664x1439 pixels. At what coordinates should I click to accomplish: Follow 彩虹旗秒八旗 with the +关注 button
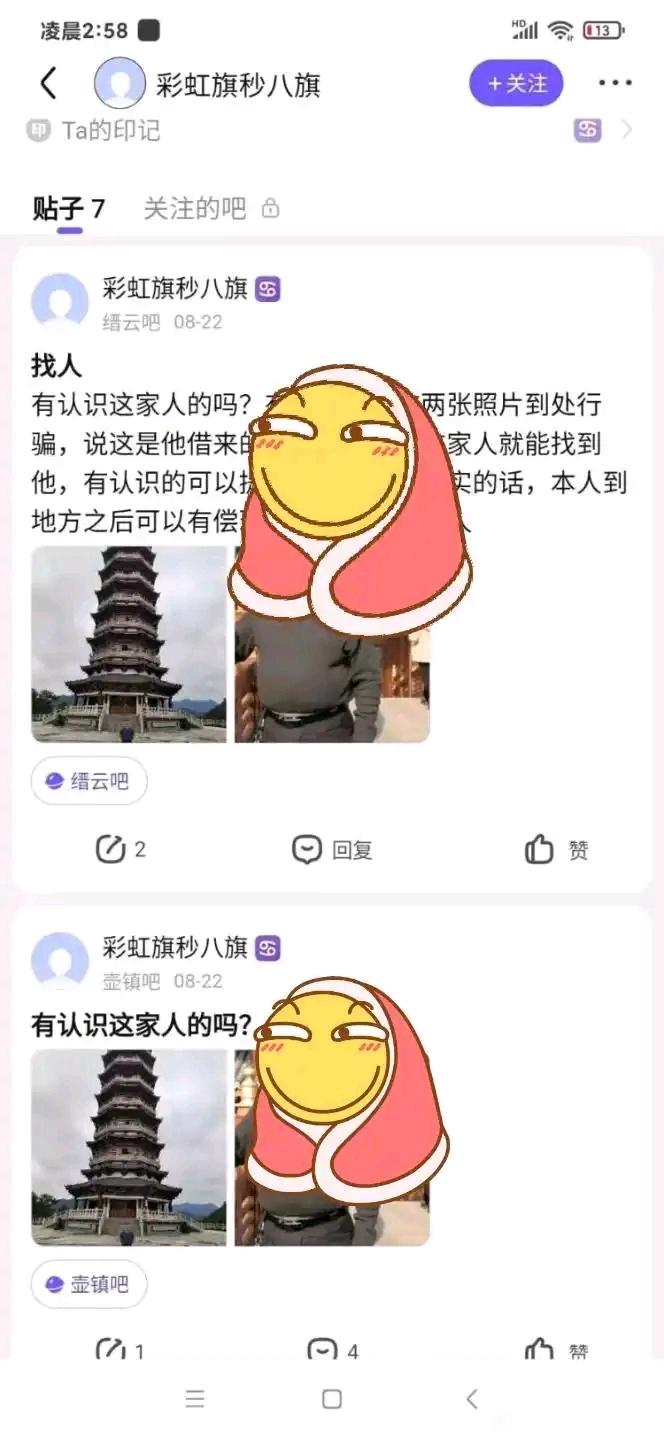point(516,84)
